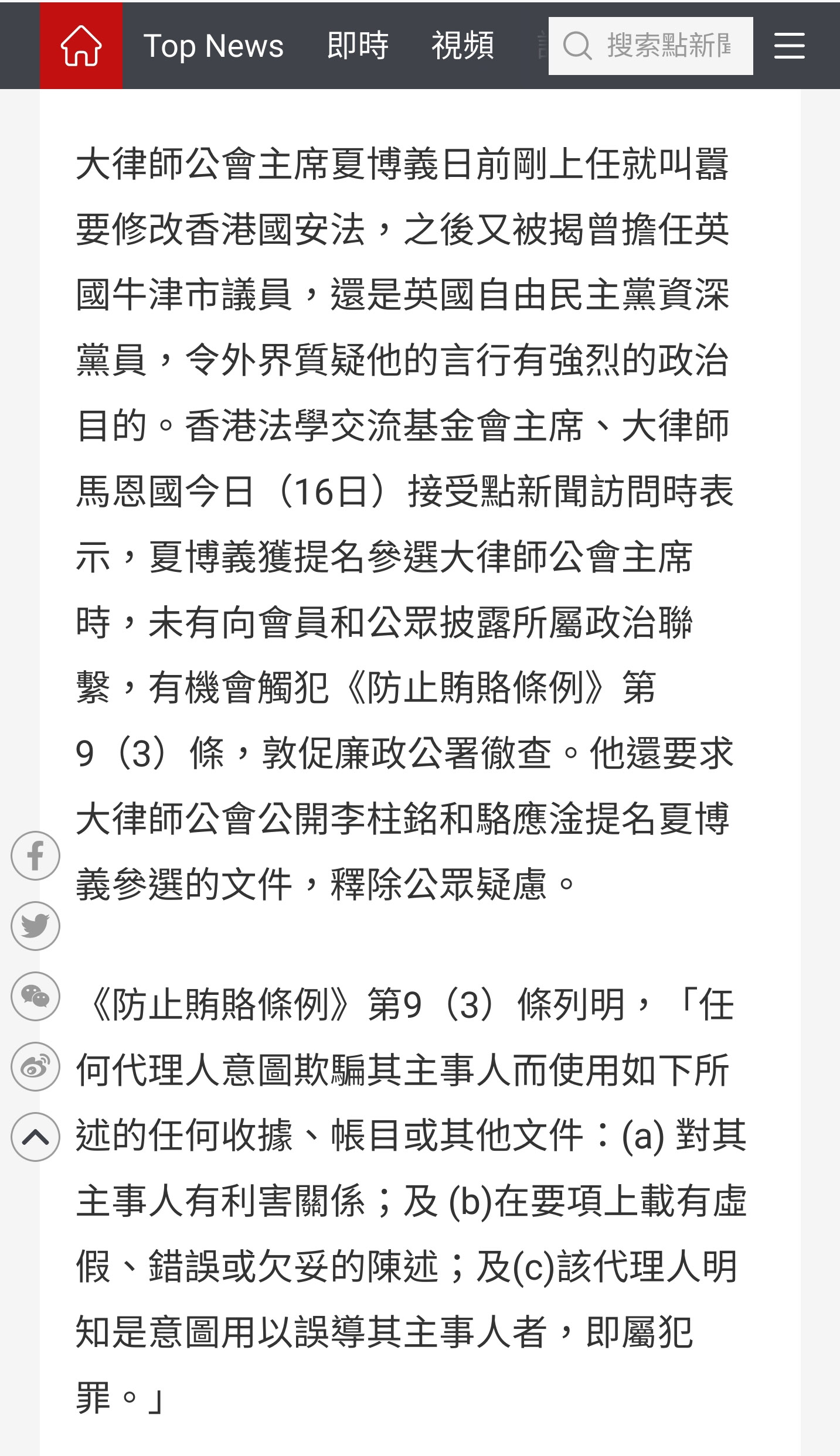Share this article on Twitter
Viewport: 840px width, 1456px height.
click(x=35, y=926)
